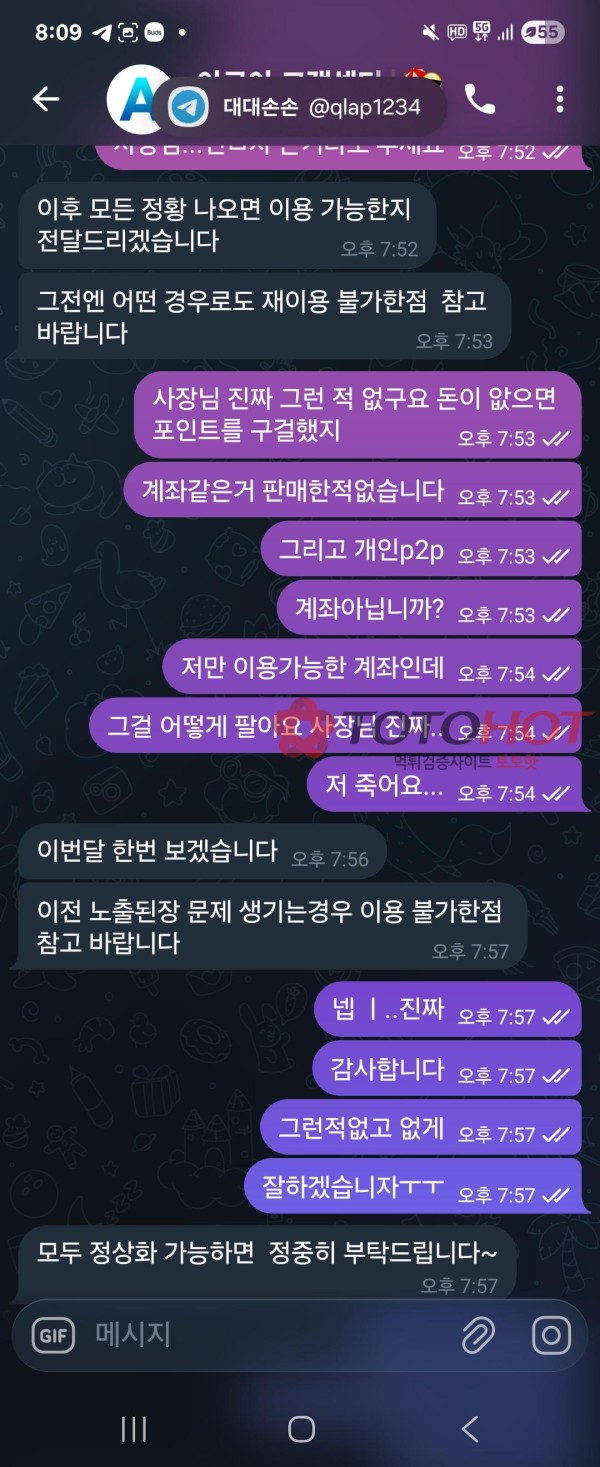Attach a file with the paperclip

coord(478,1335)
